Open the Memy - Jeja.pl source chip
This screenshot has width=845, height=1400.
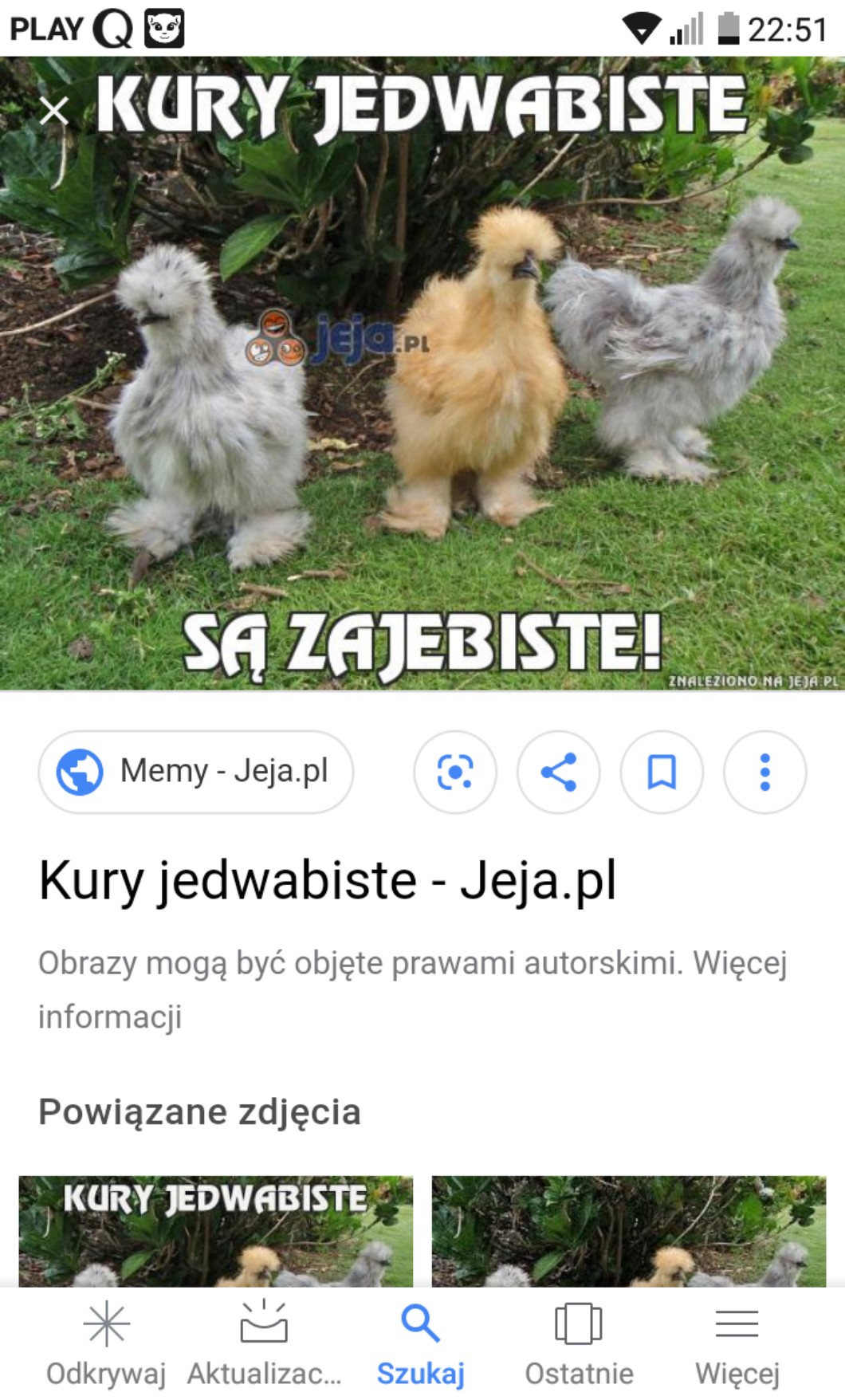[196, 772]
